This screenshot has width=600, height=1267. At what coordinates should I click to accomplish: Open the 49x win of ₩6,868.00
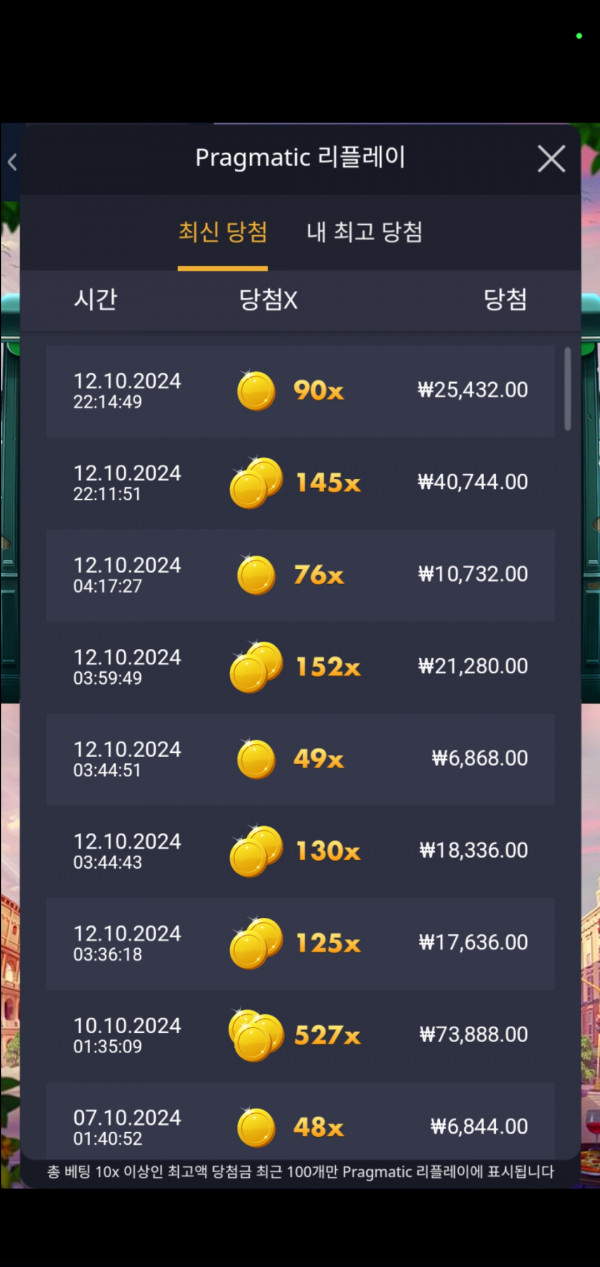pos(300,759)
